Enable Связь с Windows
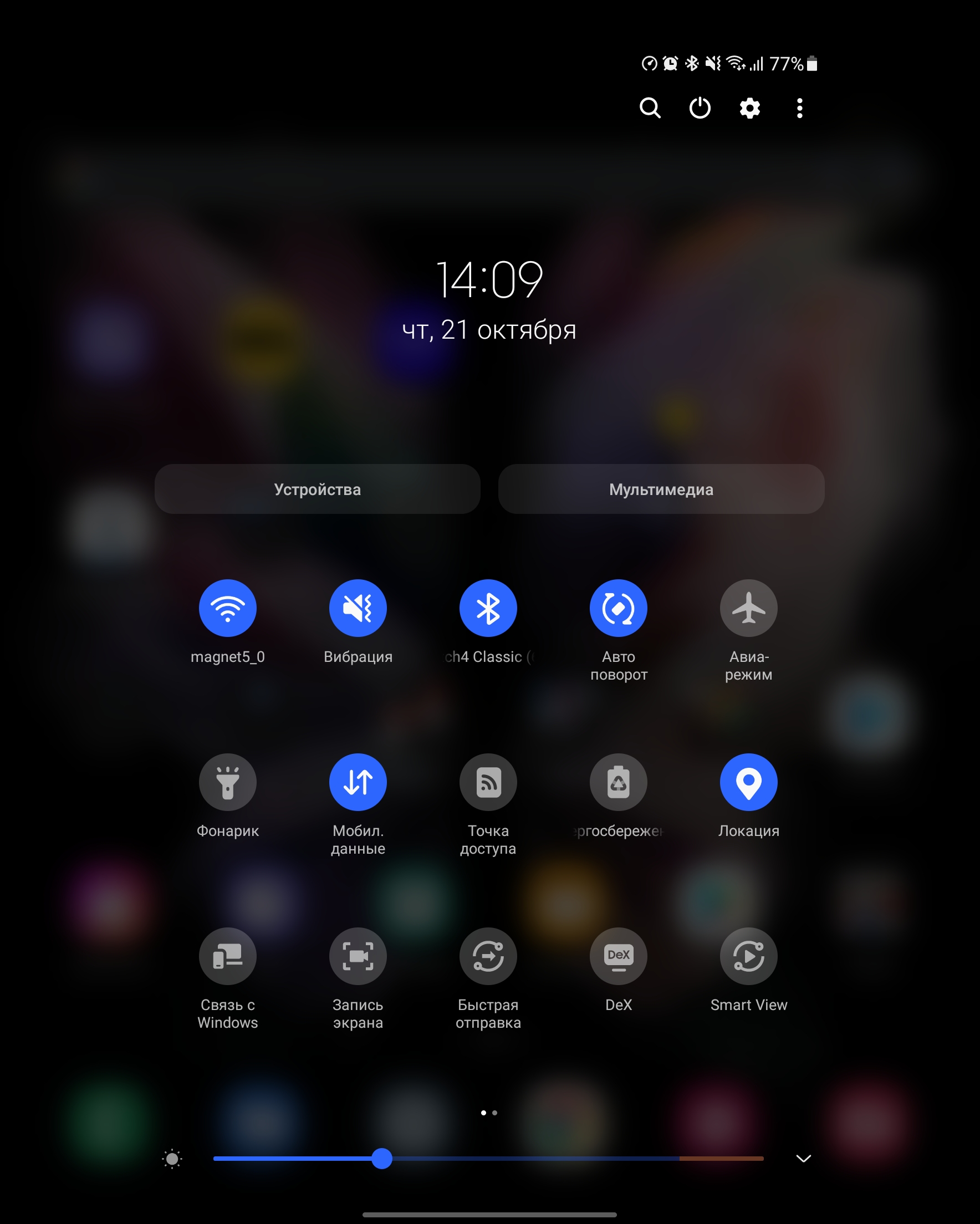 (228, 956)
